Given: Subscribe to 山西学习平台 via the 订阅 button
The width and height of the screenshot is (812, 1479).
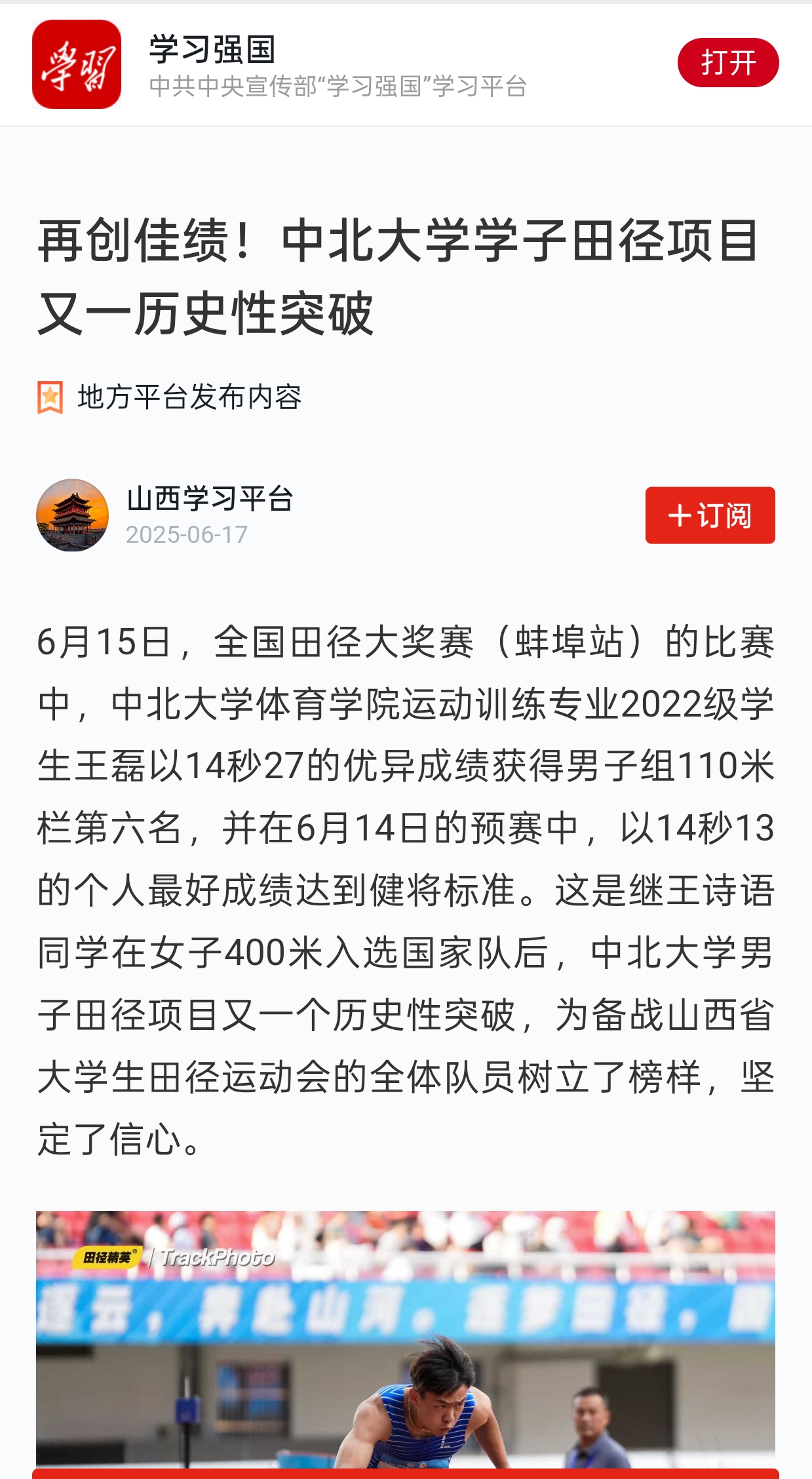Looking at the screenshot, I should 710,515.
